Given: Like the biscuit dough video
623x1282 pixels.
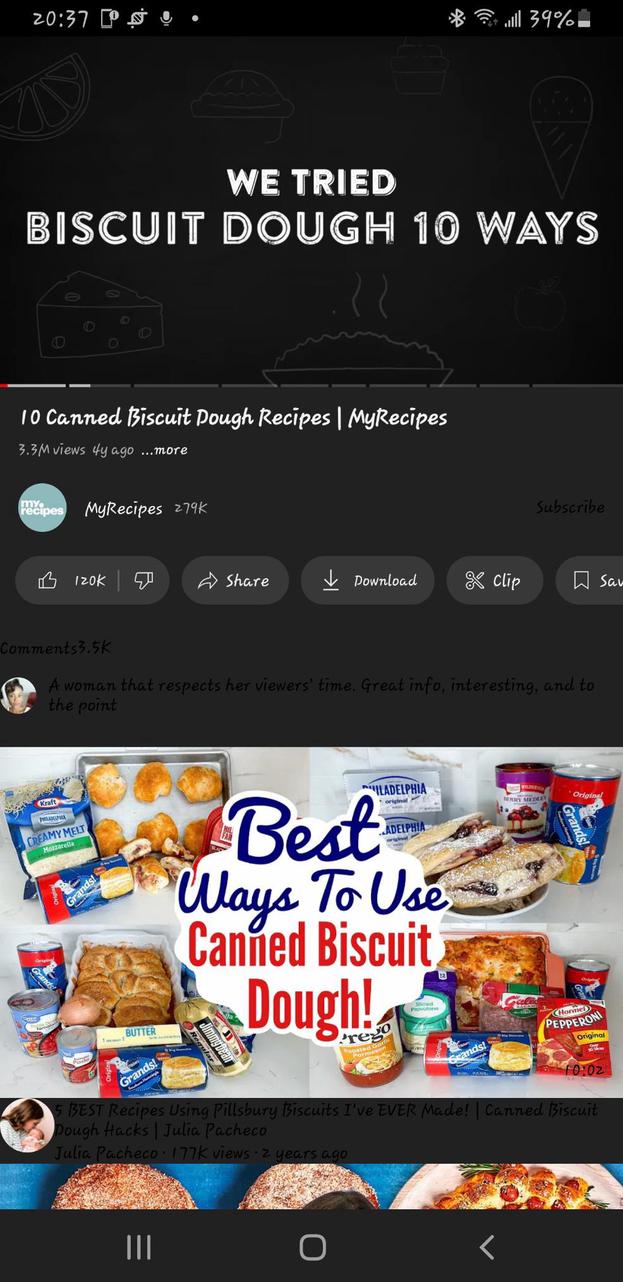Looking at the screenshot, I should click(70, 581).
